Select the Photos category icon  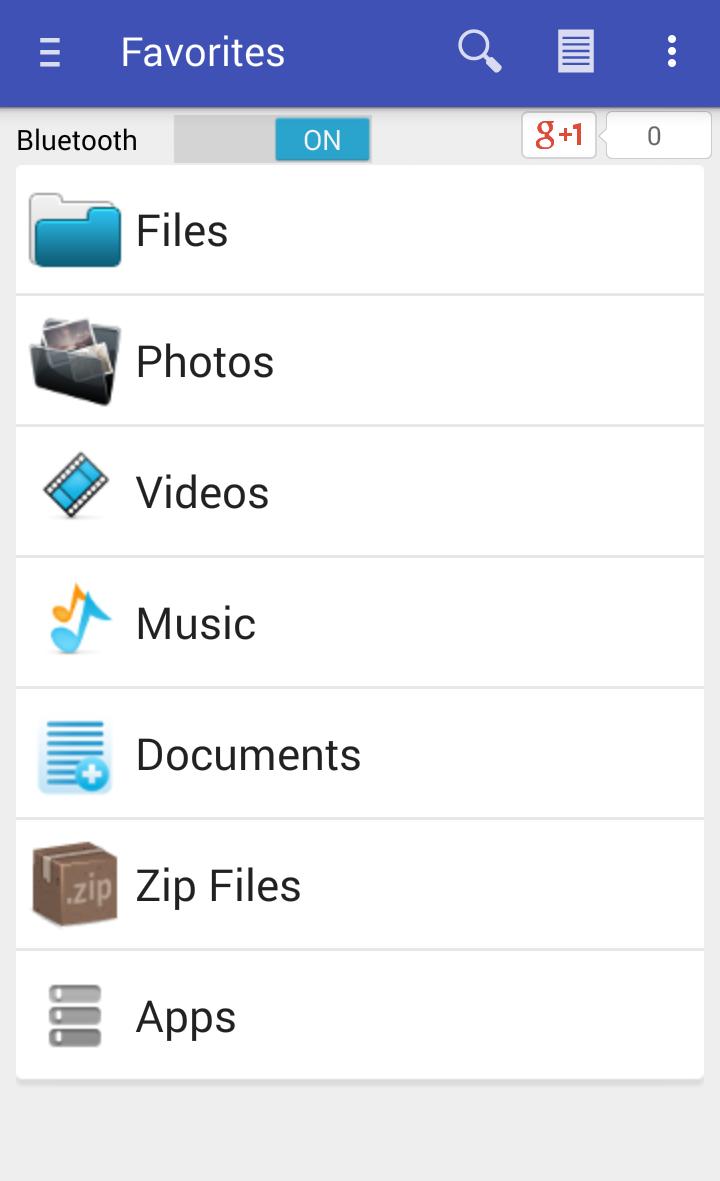pos(74,360)
